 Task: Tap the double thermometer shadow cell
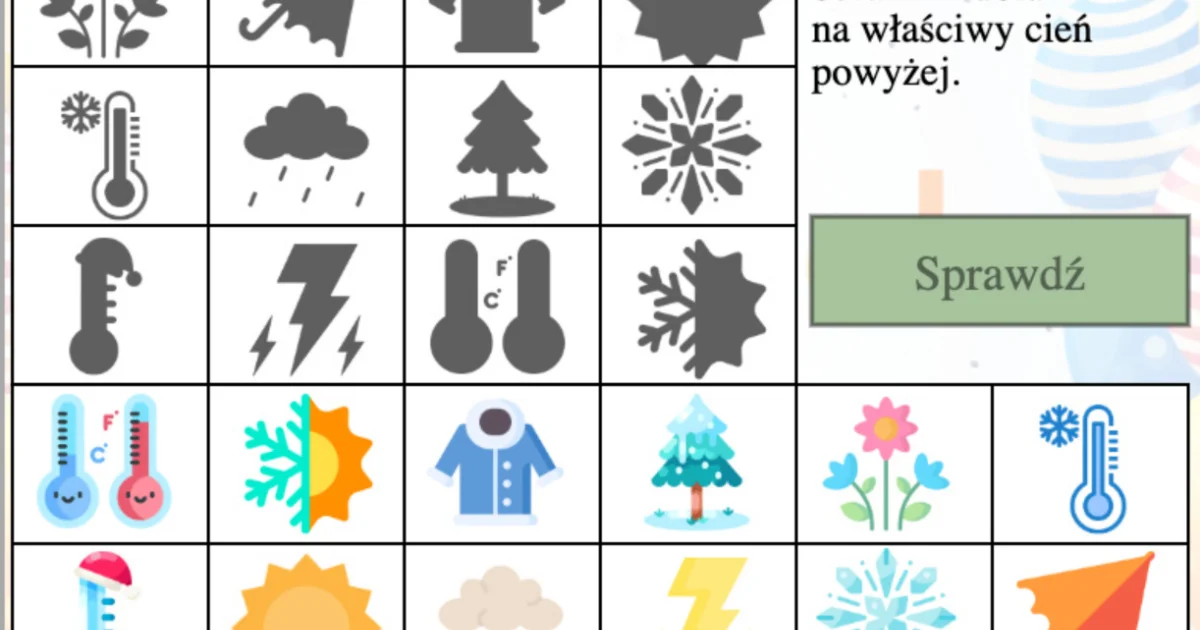(x=502, y=305)
